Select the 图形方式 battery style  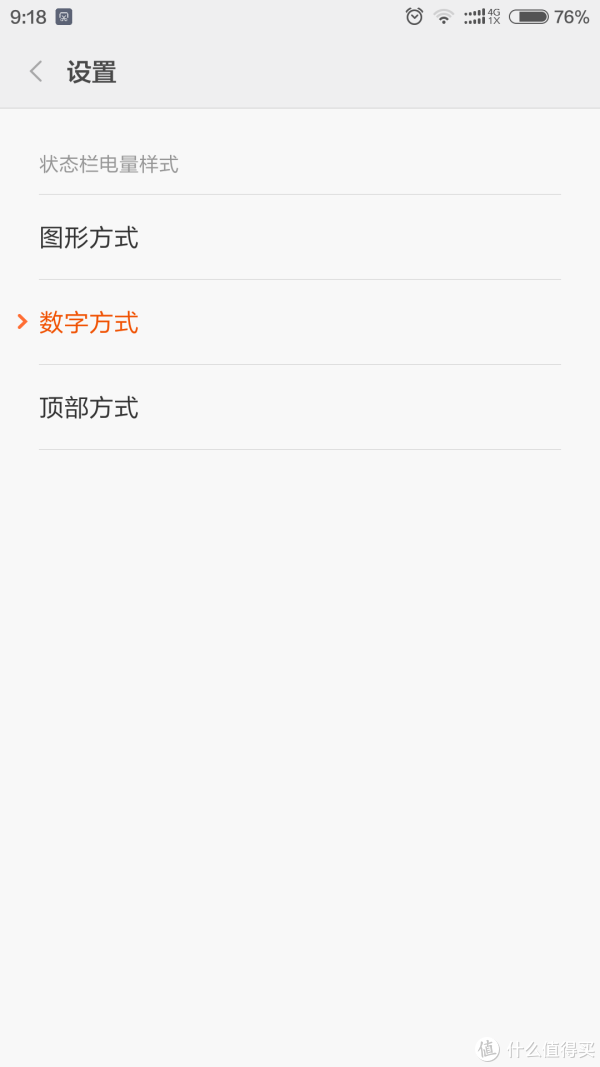tap(299, 237)
